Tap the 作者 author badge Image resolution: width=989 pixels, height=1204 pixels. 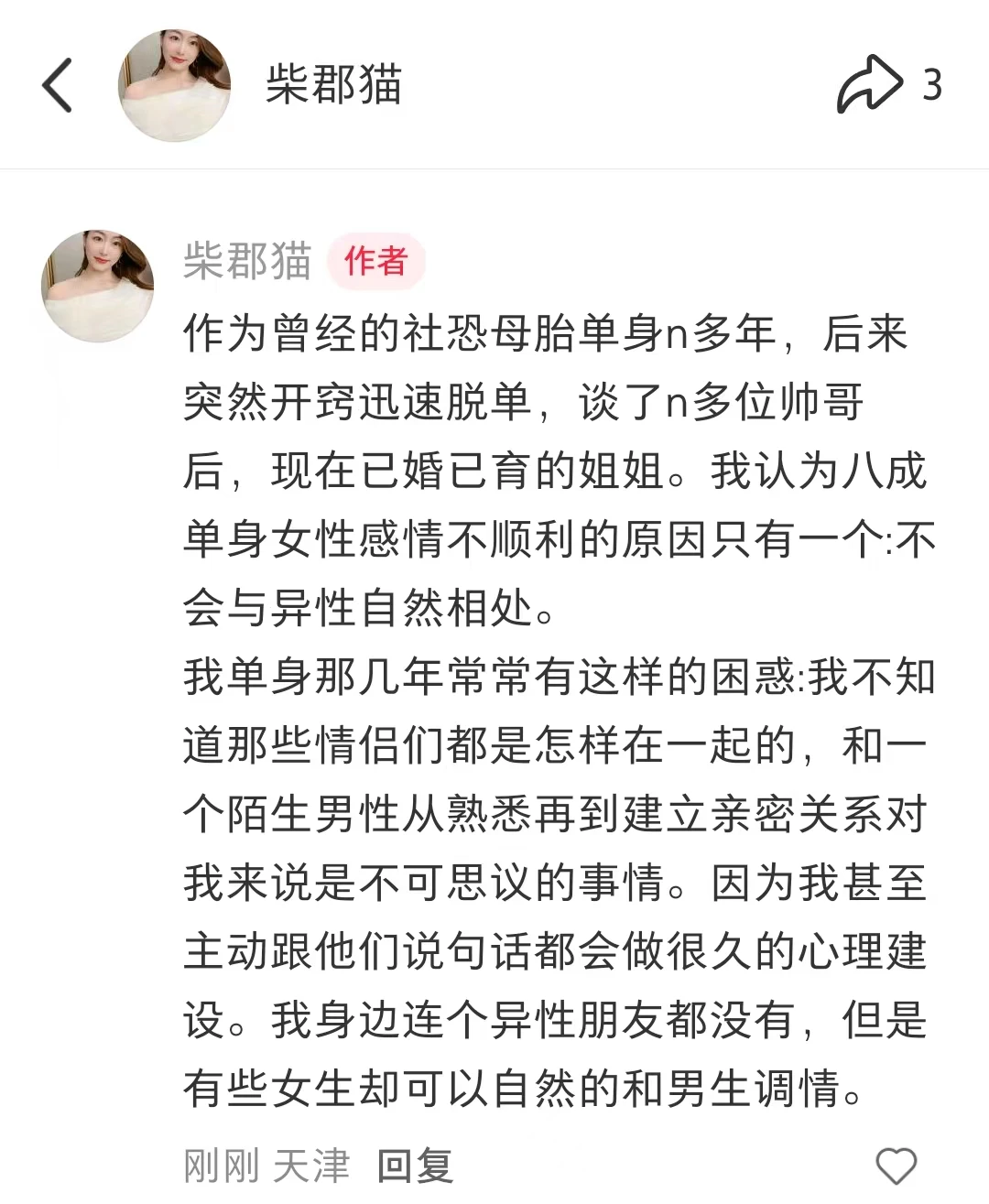coord(376,262)
